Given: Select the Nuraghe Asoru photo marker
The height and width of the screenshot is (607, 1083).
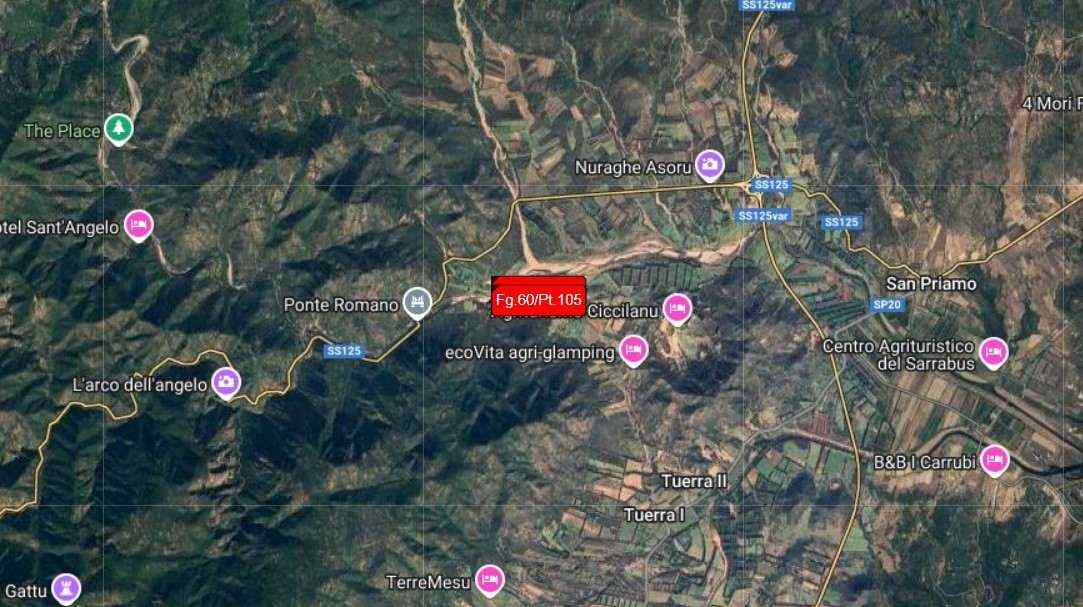Looking at the screenshot, I should pos(709,165).
